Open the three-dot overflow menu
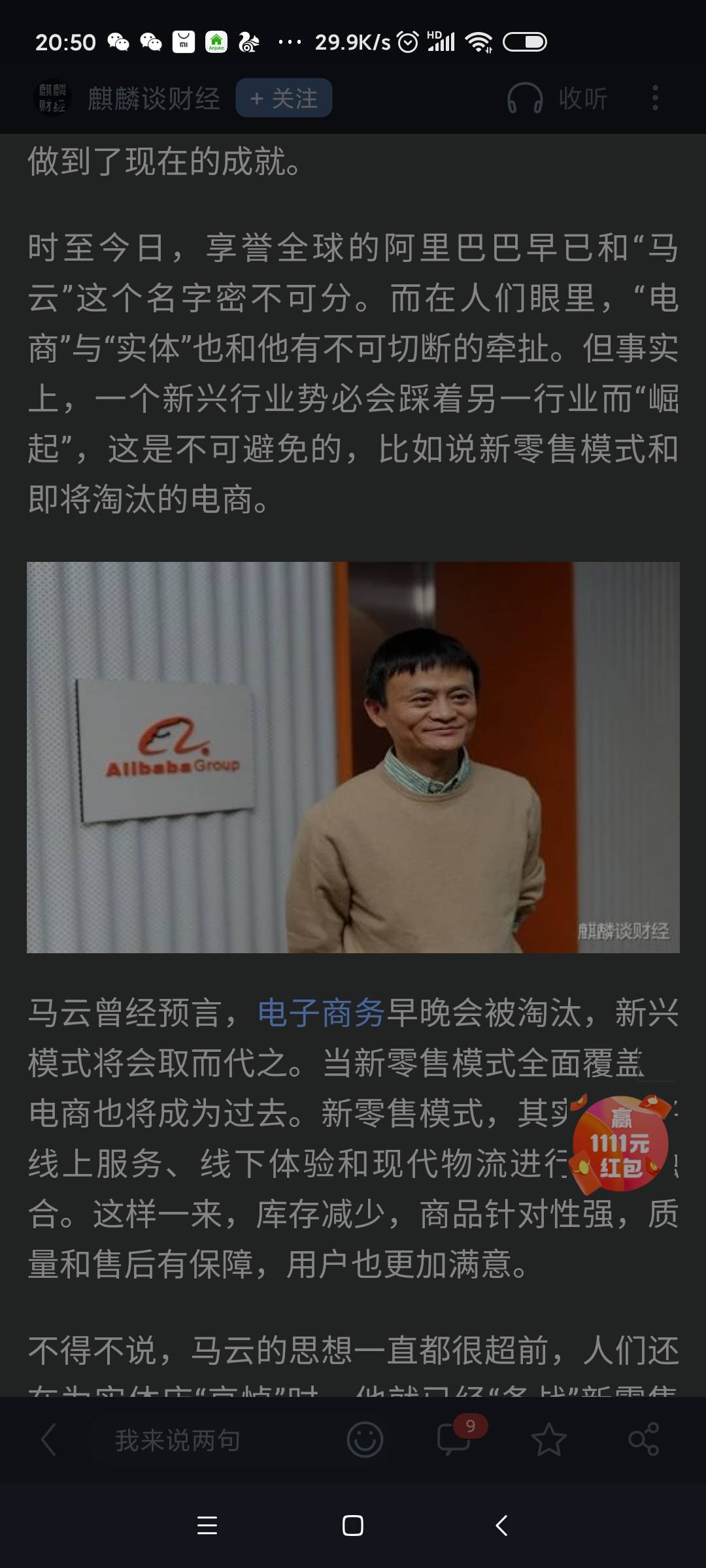Image resolution: width=706 pixels, height=1568 pixels. click(655, 98)
